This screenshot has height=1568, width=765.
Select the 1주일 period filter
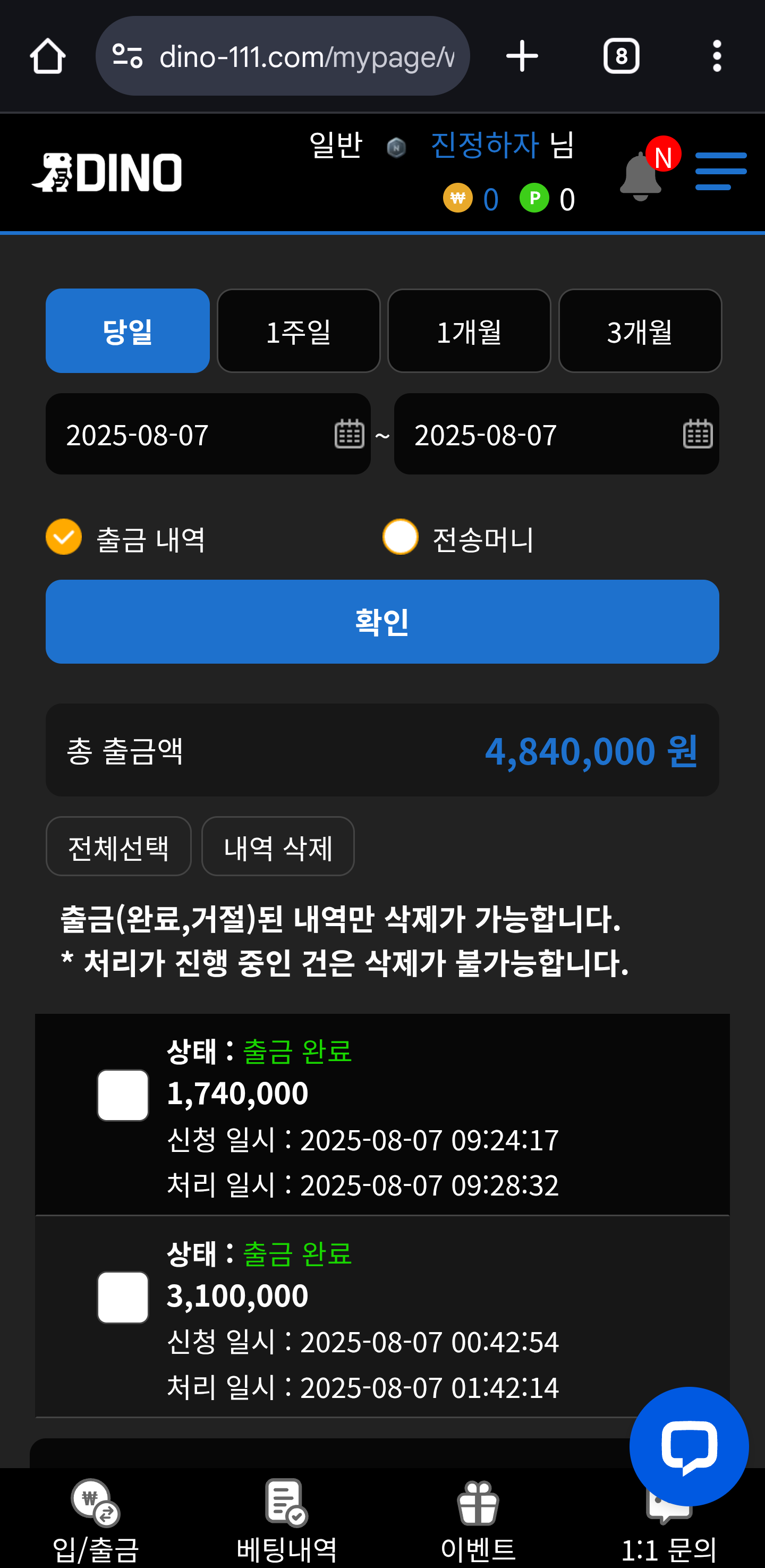pyautogui.click(x=298, y=331)
